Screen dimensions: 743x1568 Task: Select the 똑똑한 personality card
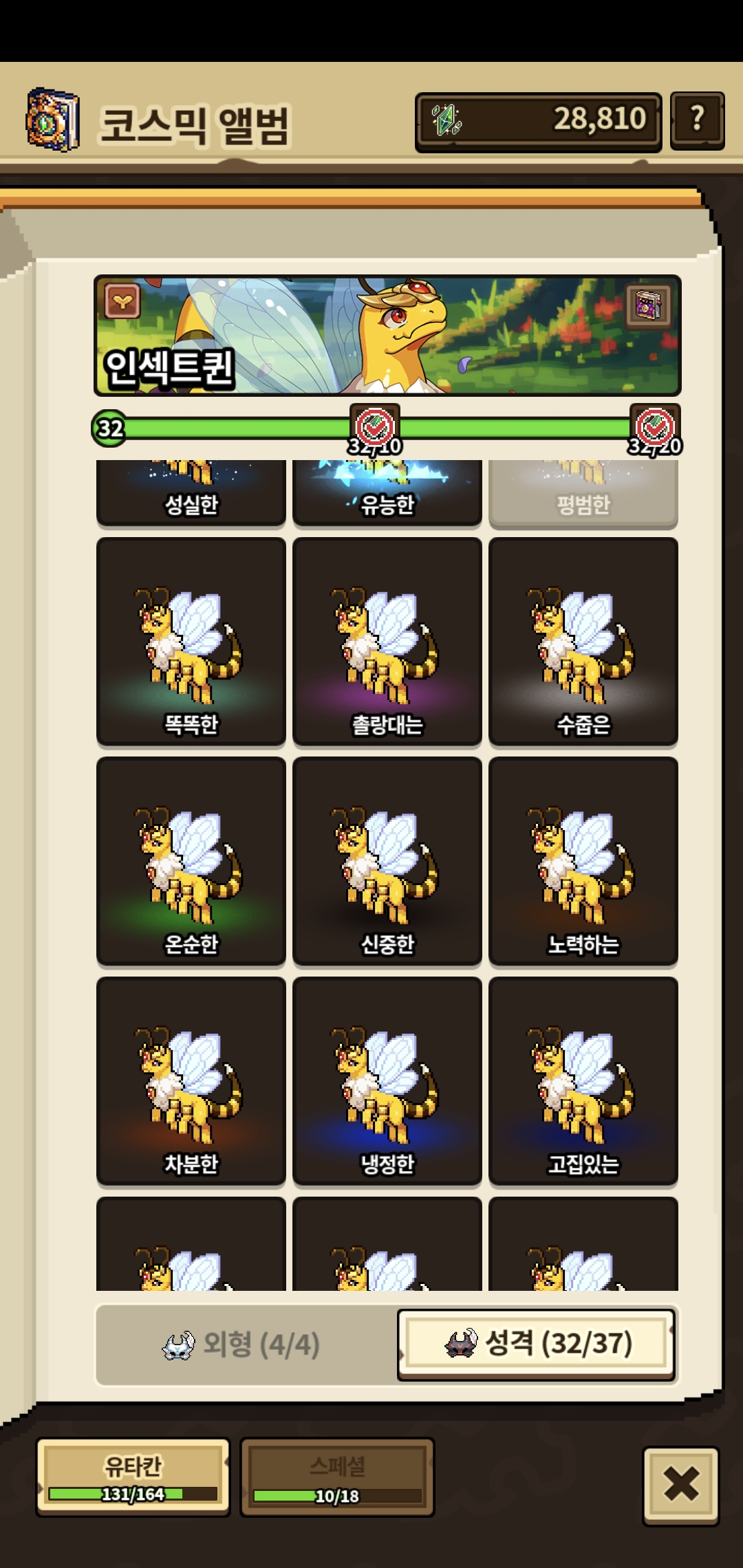(191, 642)
